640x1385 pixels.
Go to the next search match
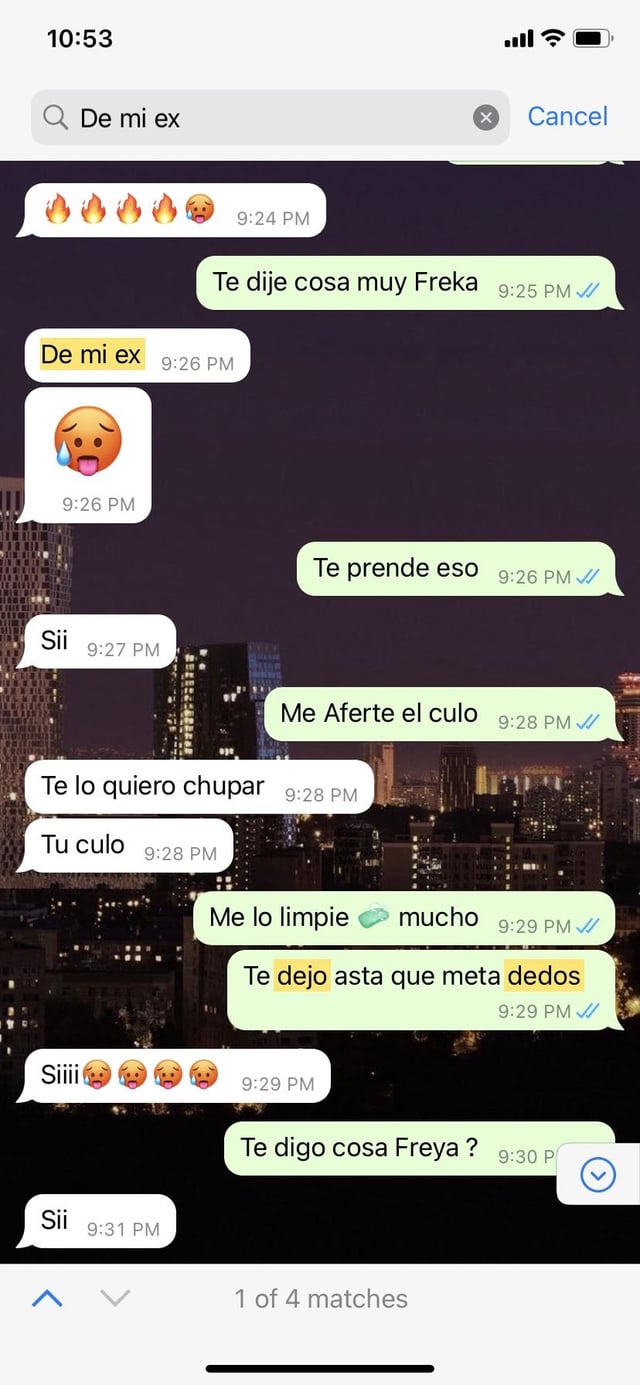click(x=115, y=1298)
